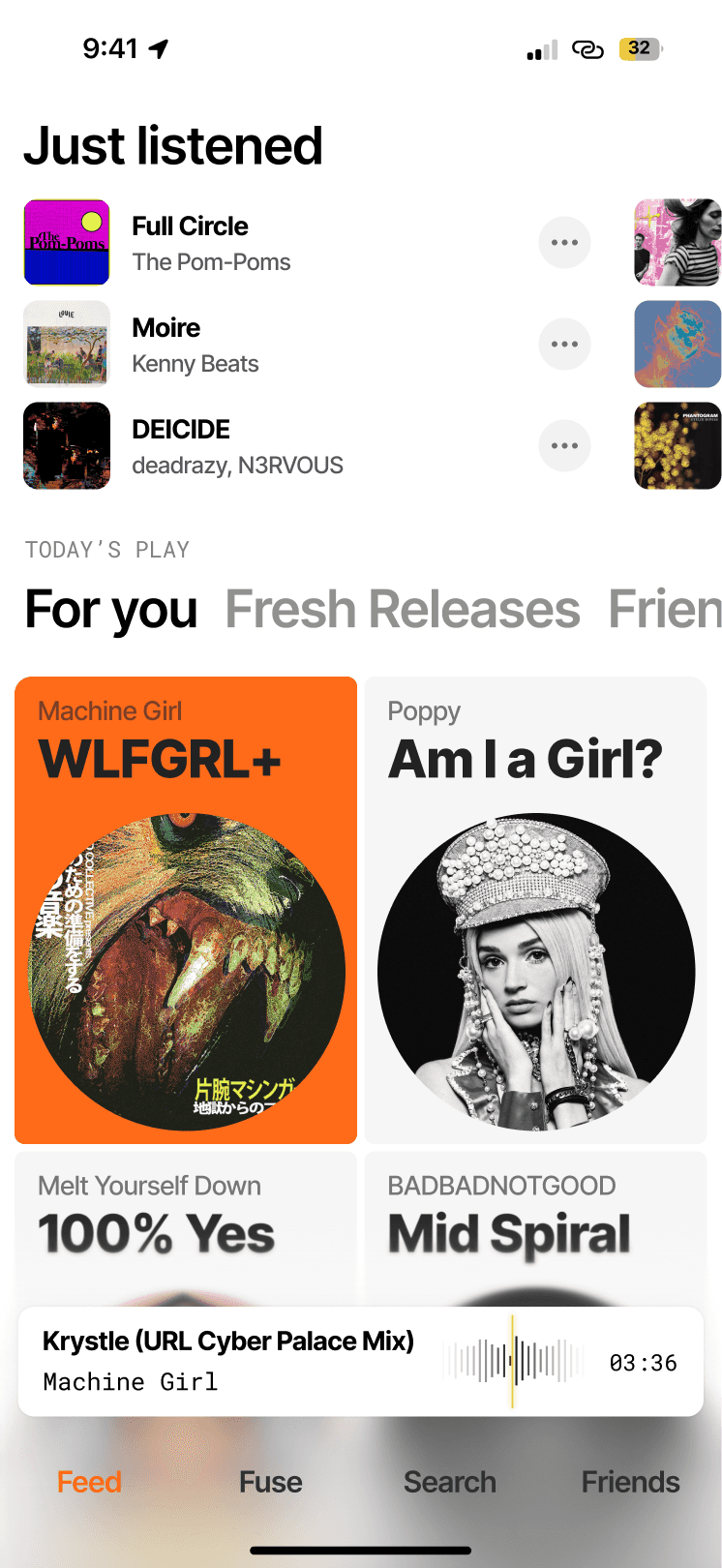The height and width of the screenshot is (1568, 722).
Task: Open Friends from the bottom navigation bar
Action: coord(630,1481)
